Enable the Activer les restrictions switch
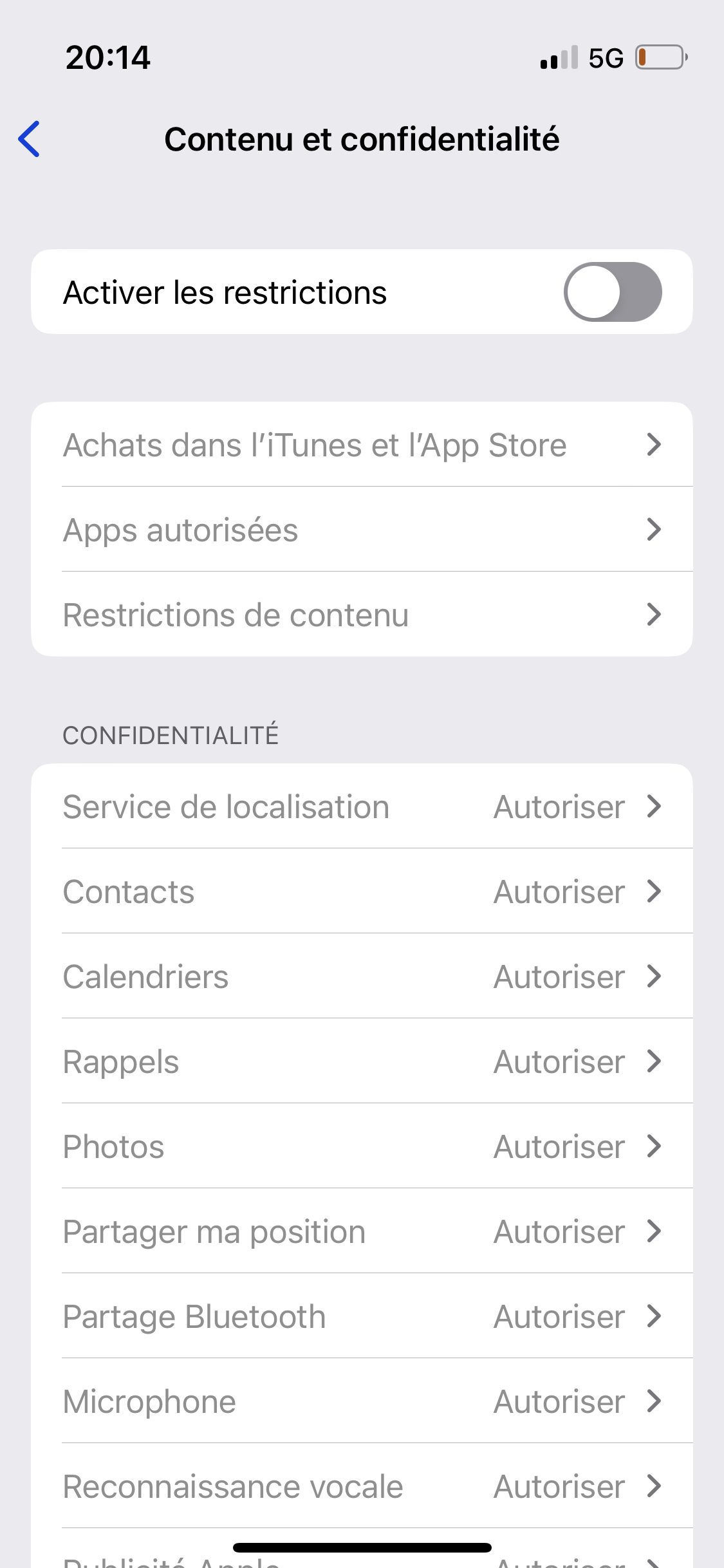Viewport: 724px width, 1568px height. coord(612,292)
